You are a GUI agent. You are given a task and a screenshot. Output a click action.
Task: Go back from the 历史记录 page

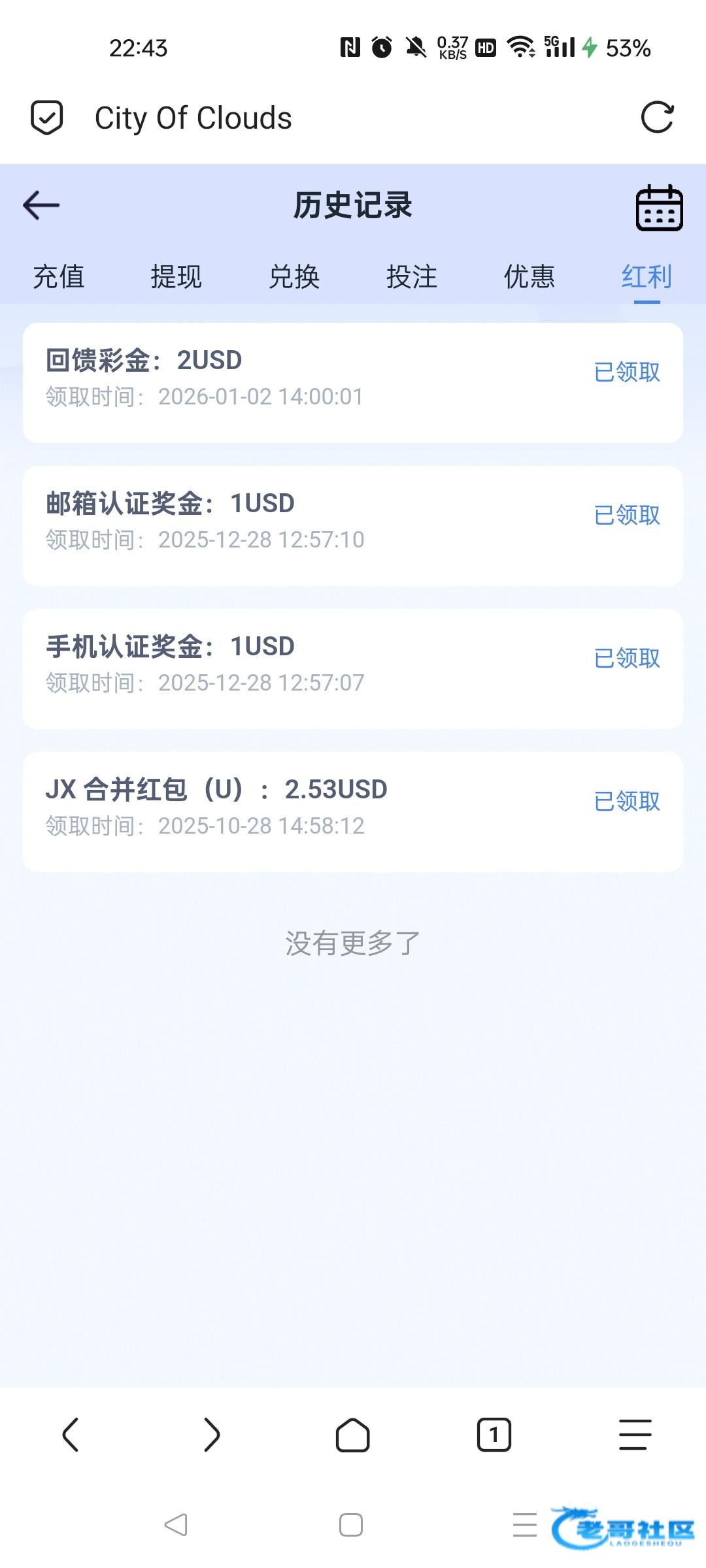click(41, 205)
